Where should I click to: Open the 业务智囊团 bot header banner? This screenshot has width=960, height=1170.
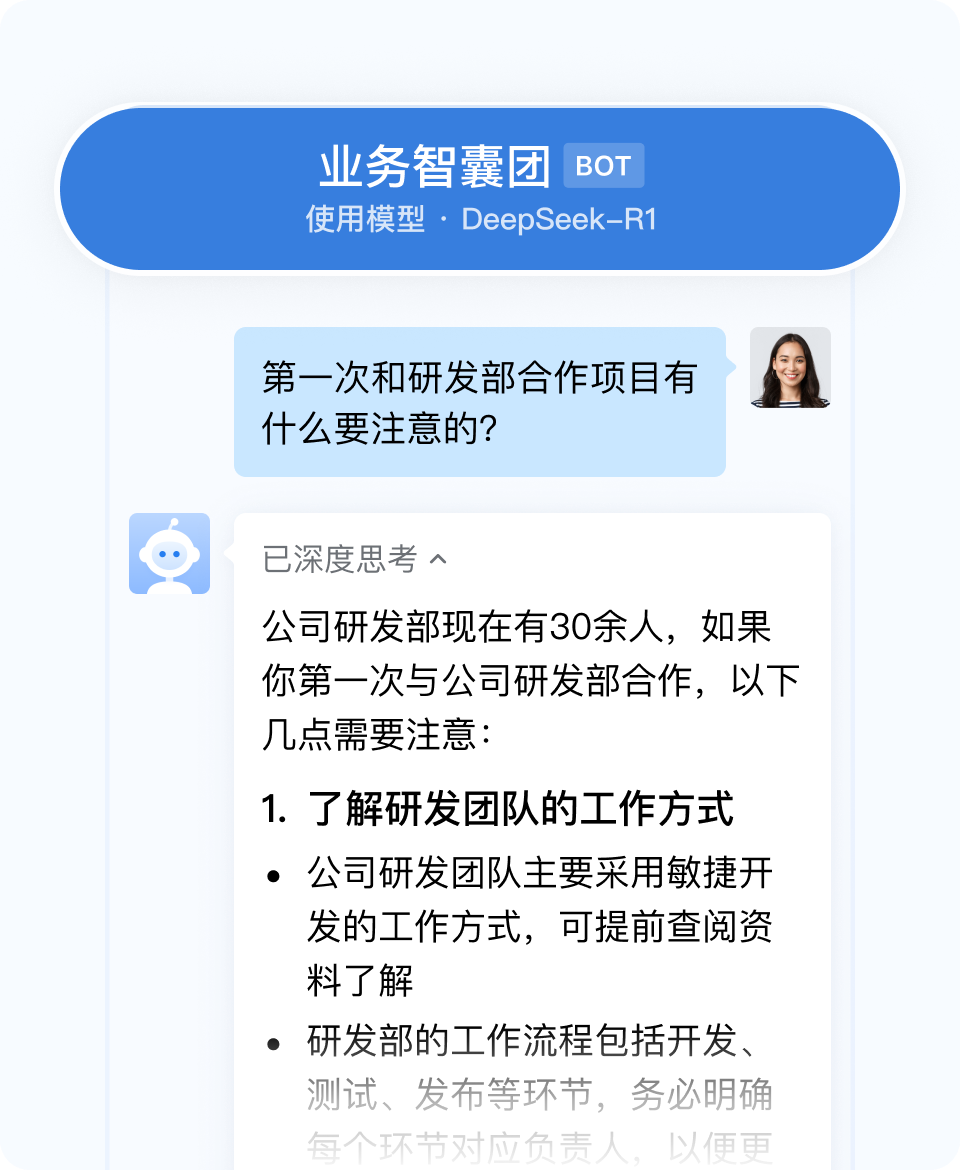point(480,187)
